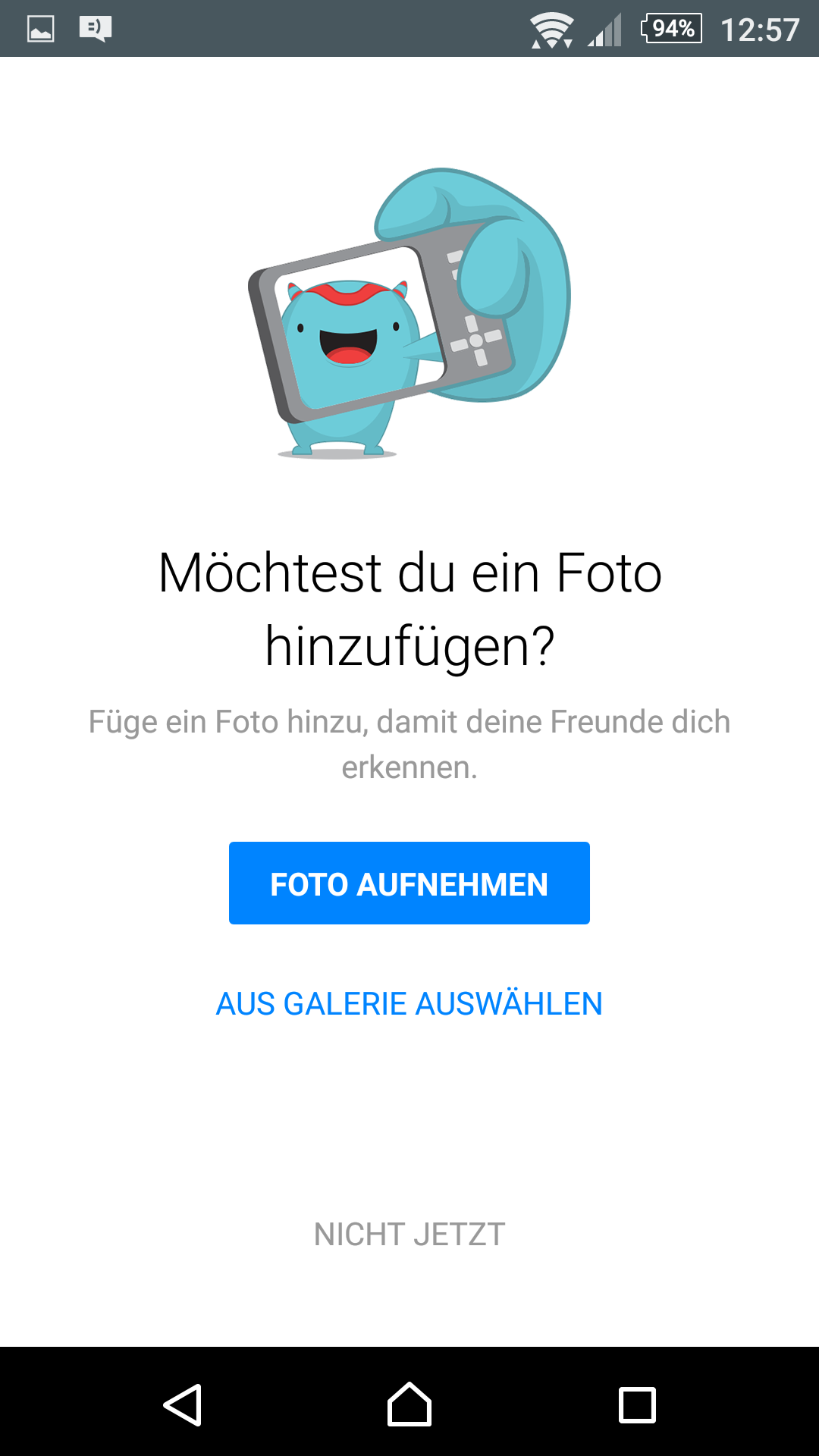Tap the FOTO AUFNEHMEN button
819x1456 pixels.
tap(409, 883)
